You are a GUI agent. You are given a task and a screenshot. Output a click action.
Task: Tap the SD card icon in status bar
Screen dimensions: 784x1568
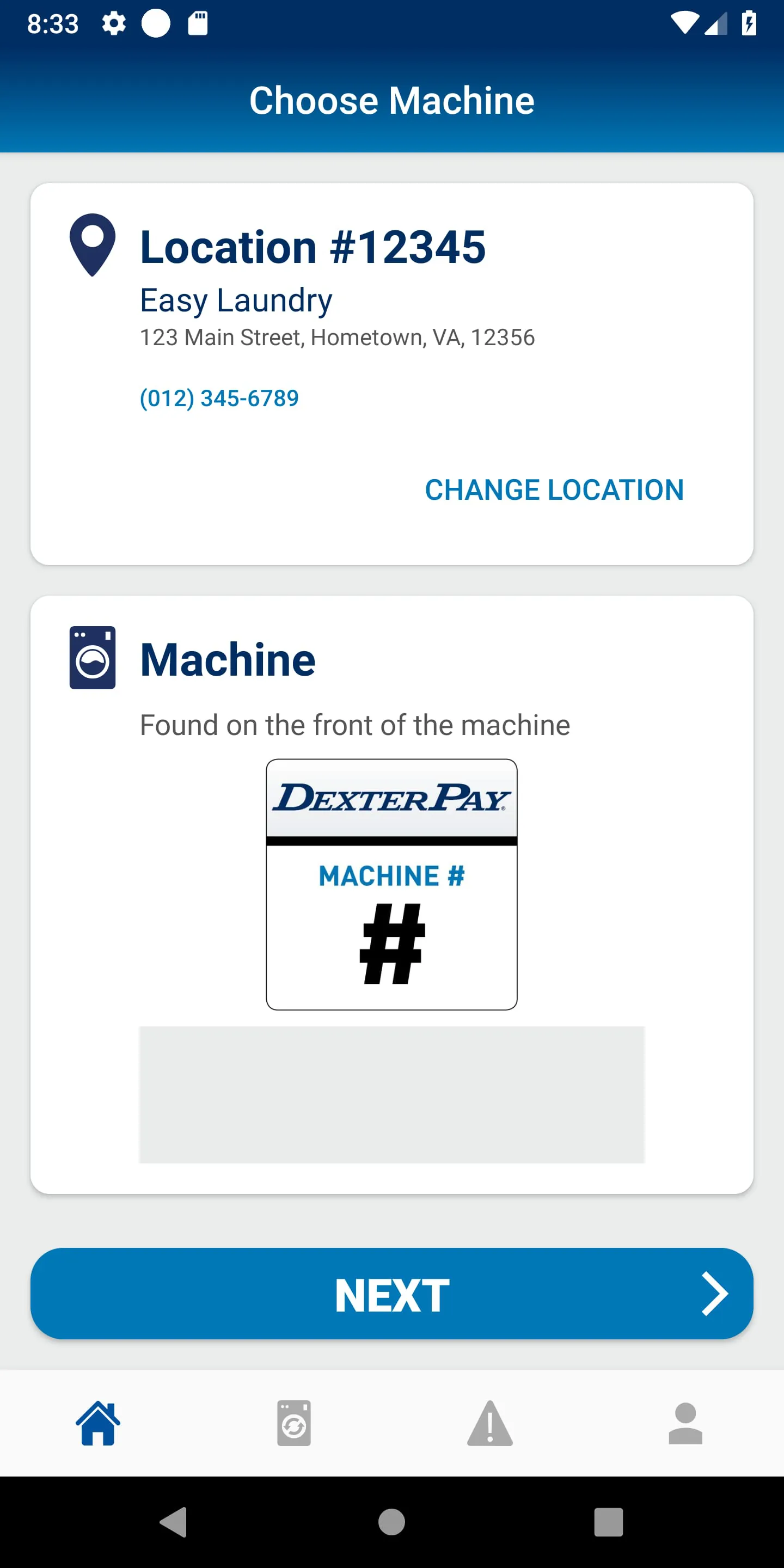[x=198, y=23]
